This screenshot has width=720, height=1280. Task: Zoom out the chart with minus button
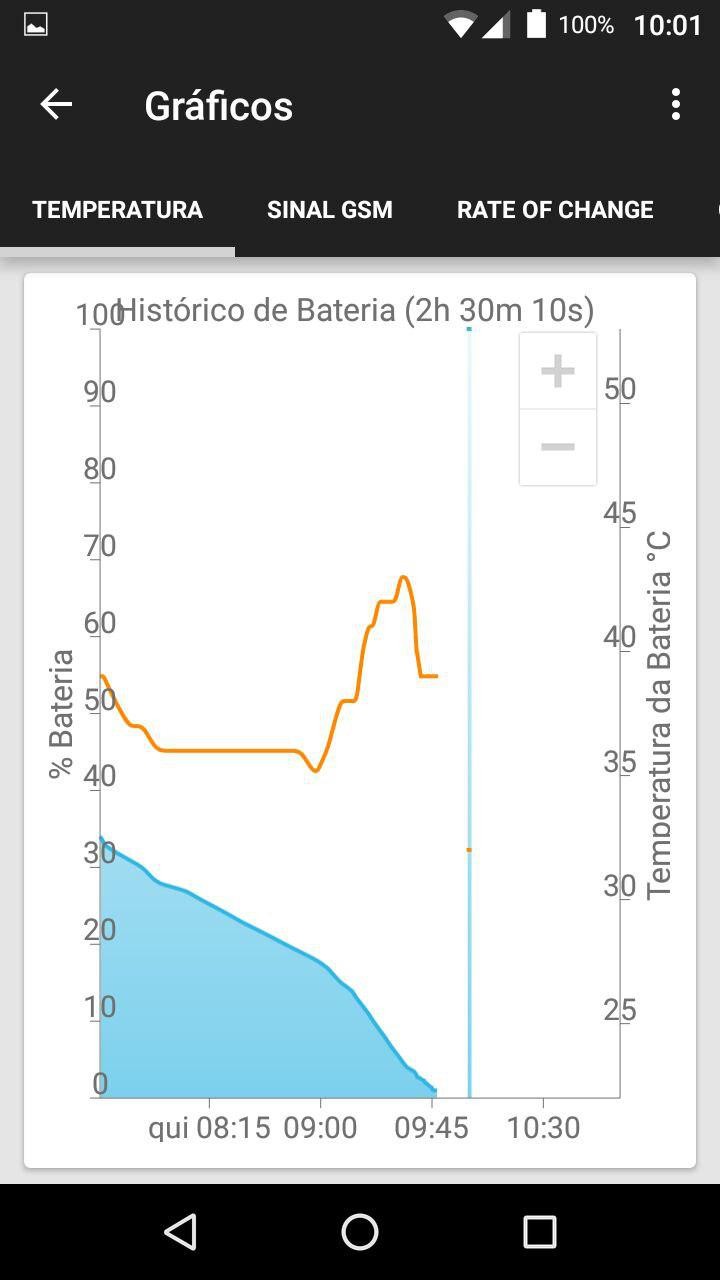(x=558, y=447)
